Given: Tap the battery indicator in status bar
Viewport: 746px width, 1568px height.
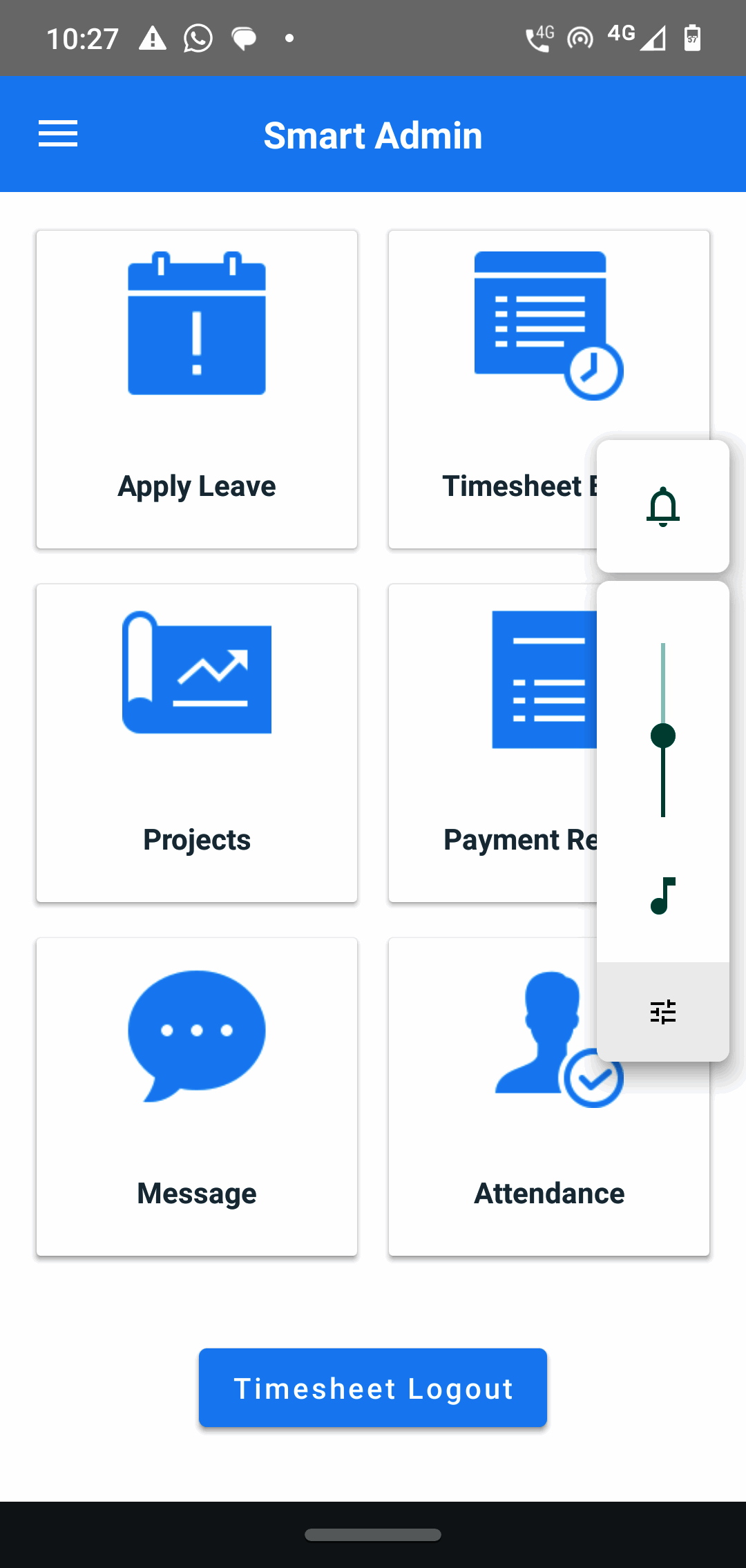Looking at the screenshot, I should click(691, 38).
